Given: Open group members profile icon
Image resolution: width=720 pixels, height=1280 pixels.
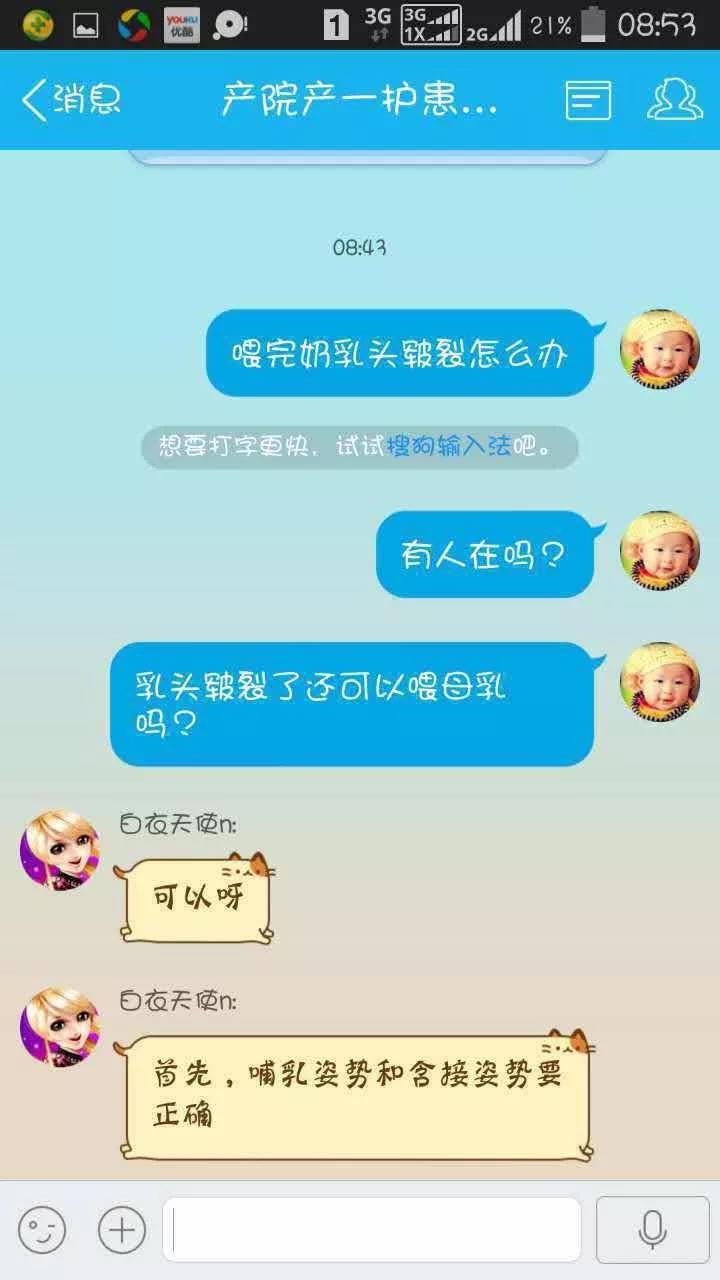Looking at the screenshot, I should (x=675, y=100).
